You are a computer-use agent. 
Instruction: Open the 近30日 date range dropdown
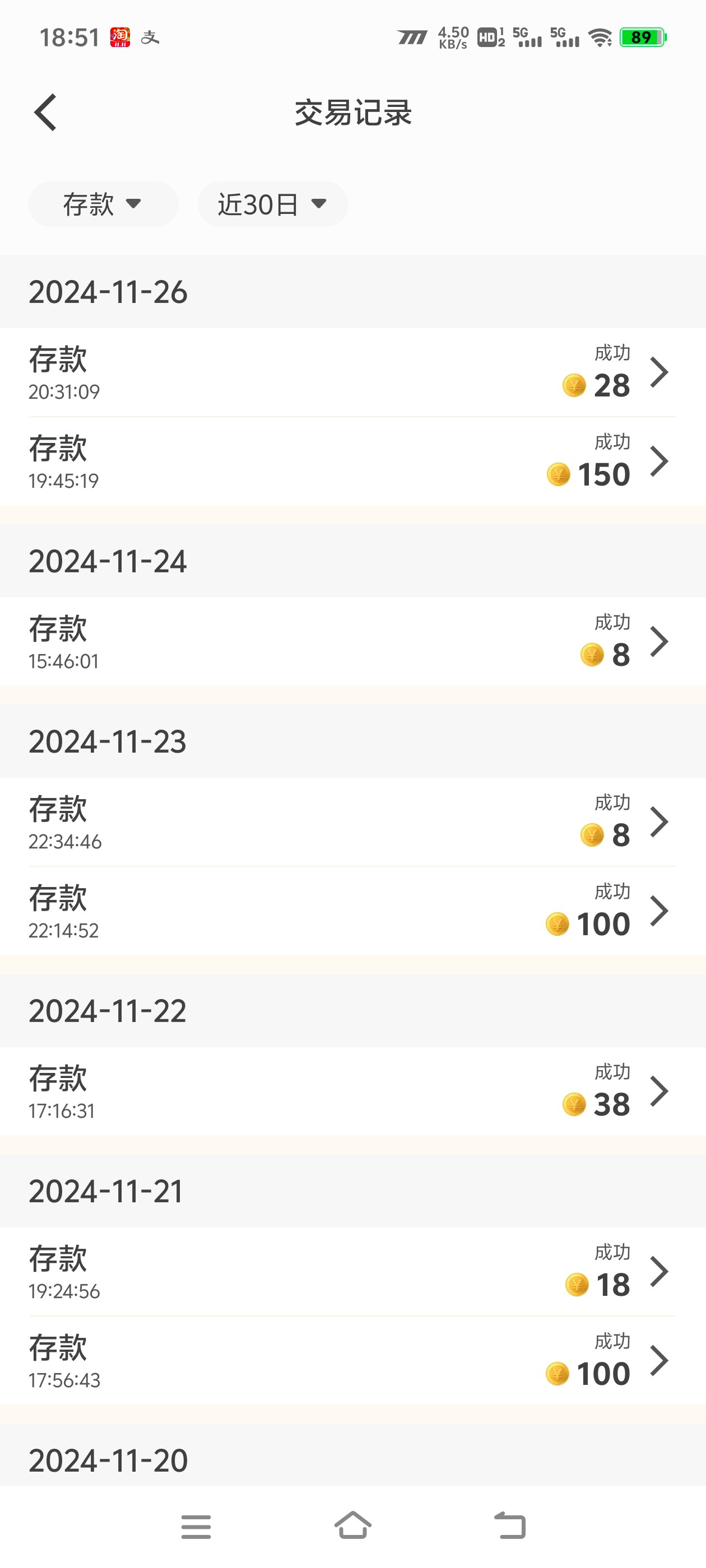(272, 204)
